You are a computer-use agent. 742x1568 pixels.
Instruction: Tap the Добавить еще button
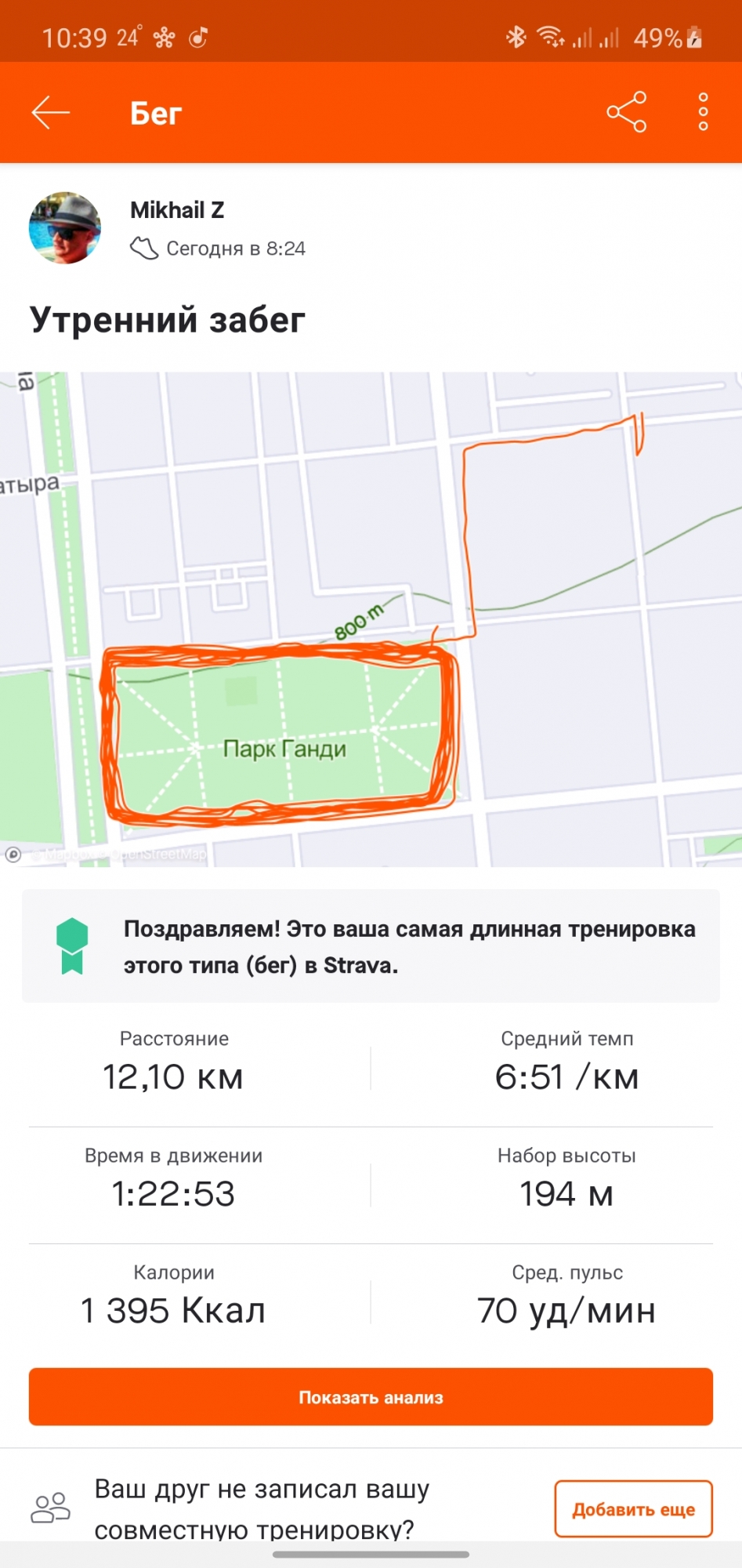633,1509
